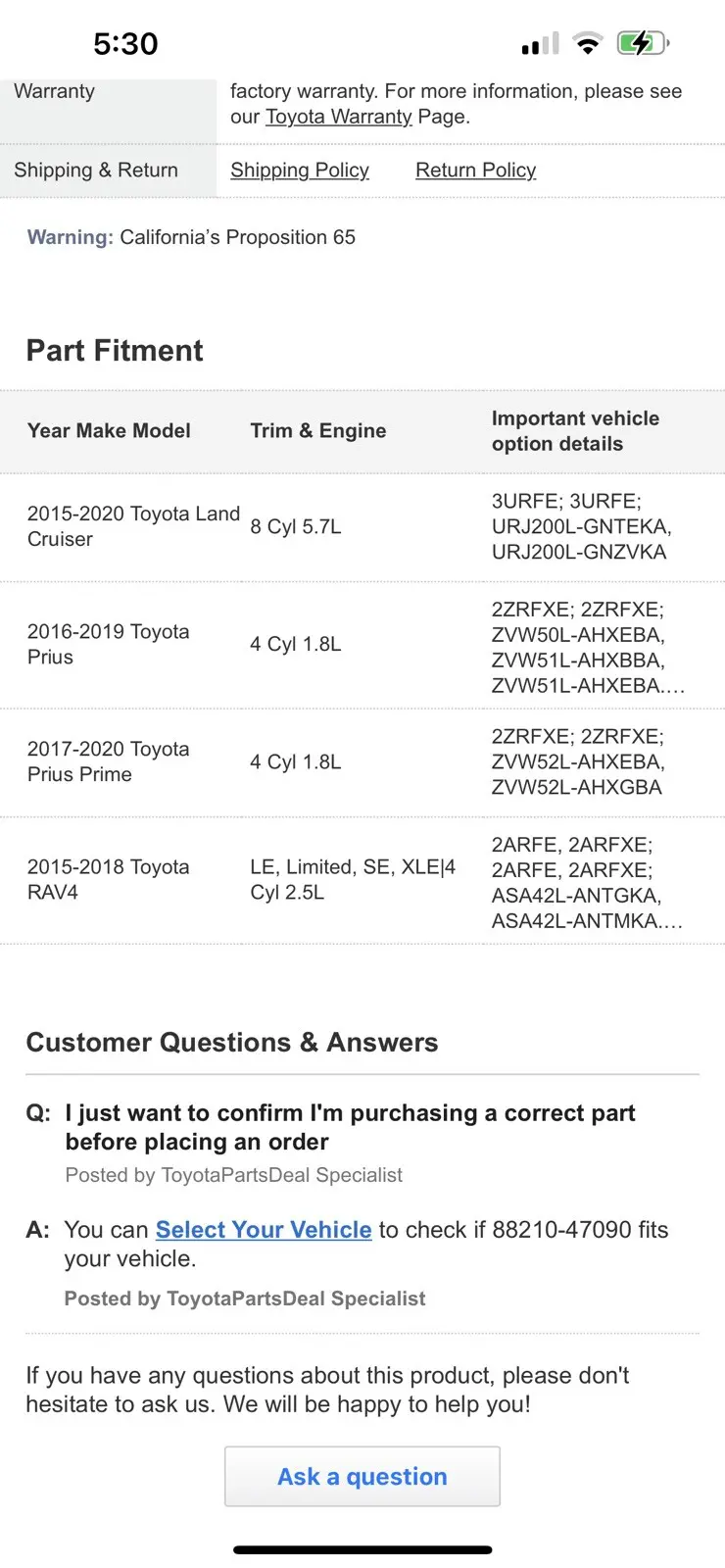Tap the Ask a question button
The width and height of the screenshot is (725, 1568).
(362, 1476)
